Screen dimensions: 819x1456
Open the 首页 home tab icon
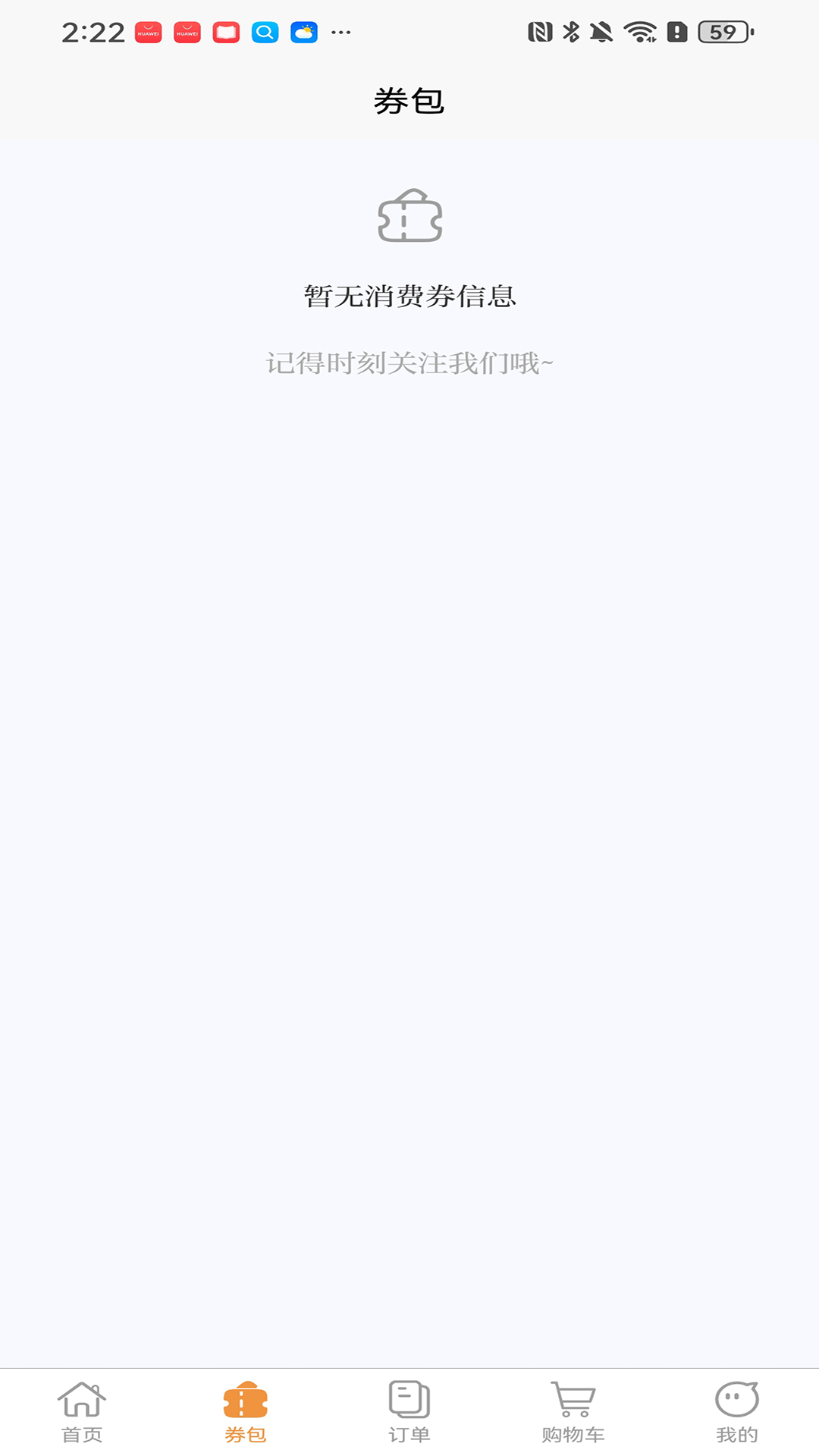[x=82, y=1407]
